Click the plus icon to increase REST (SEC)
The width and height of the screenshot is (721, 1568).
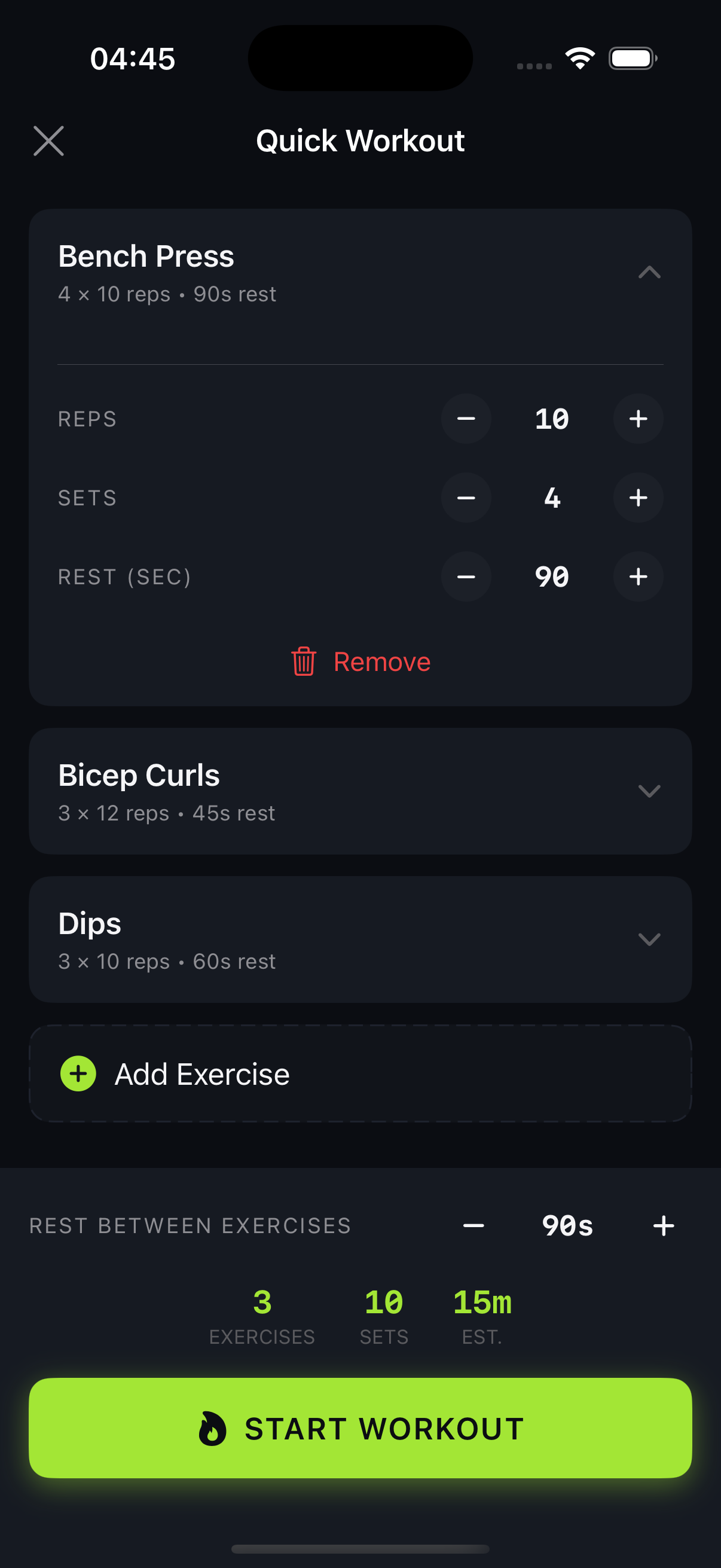click(638, 576)
